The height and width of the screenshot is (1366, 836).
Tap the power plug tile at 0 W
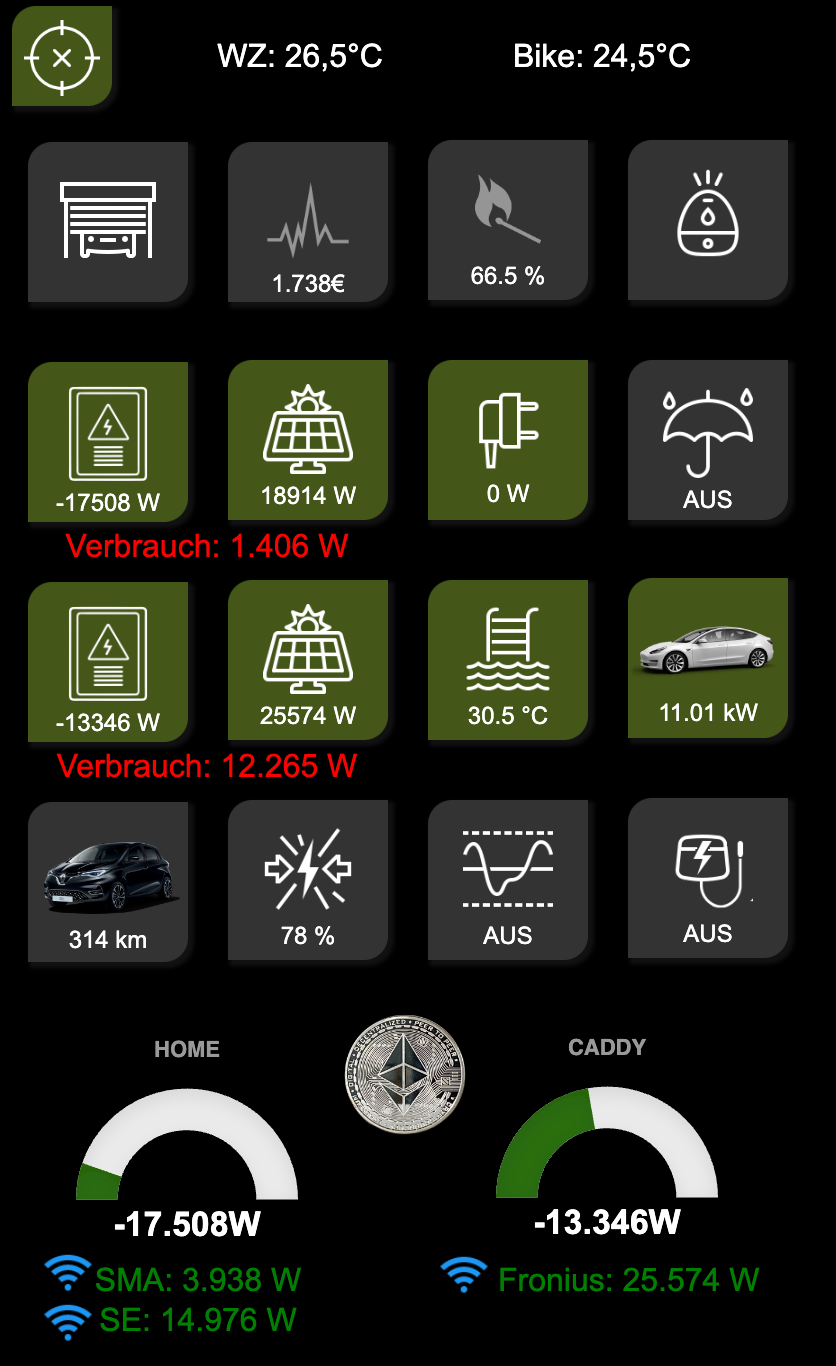click(508, 441)
